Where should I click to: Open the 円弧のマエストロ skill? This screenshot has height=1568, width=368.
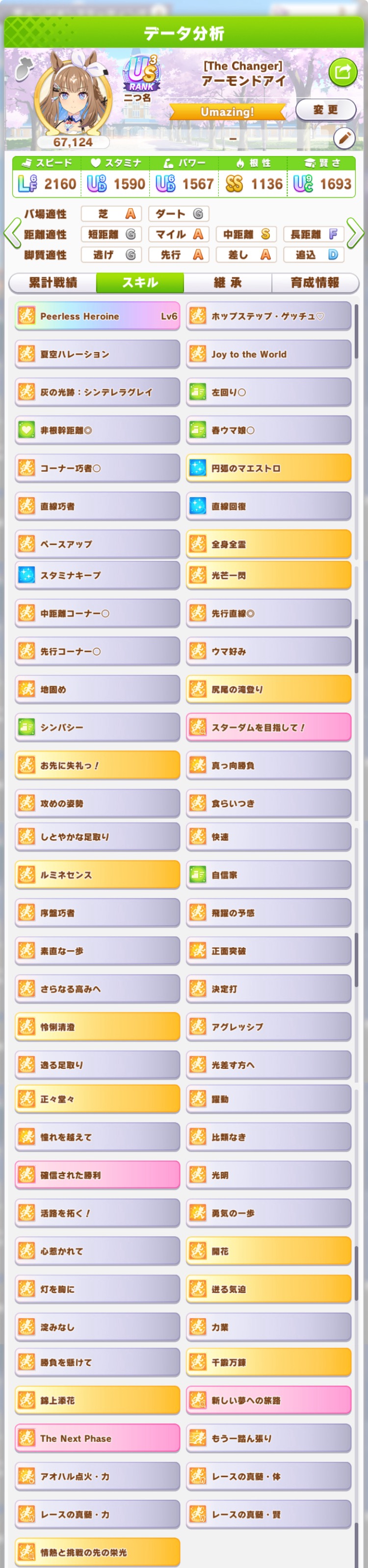(268, 468)
